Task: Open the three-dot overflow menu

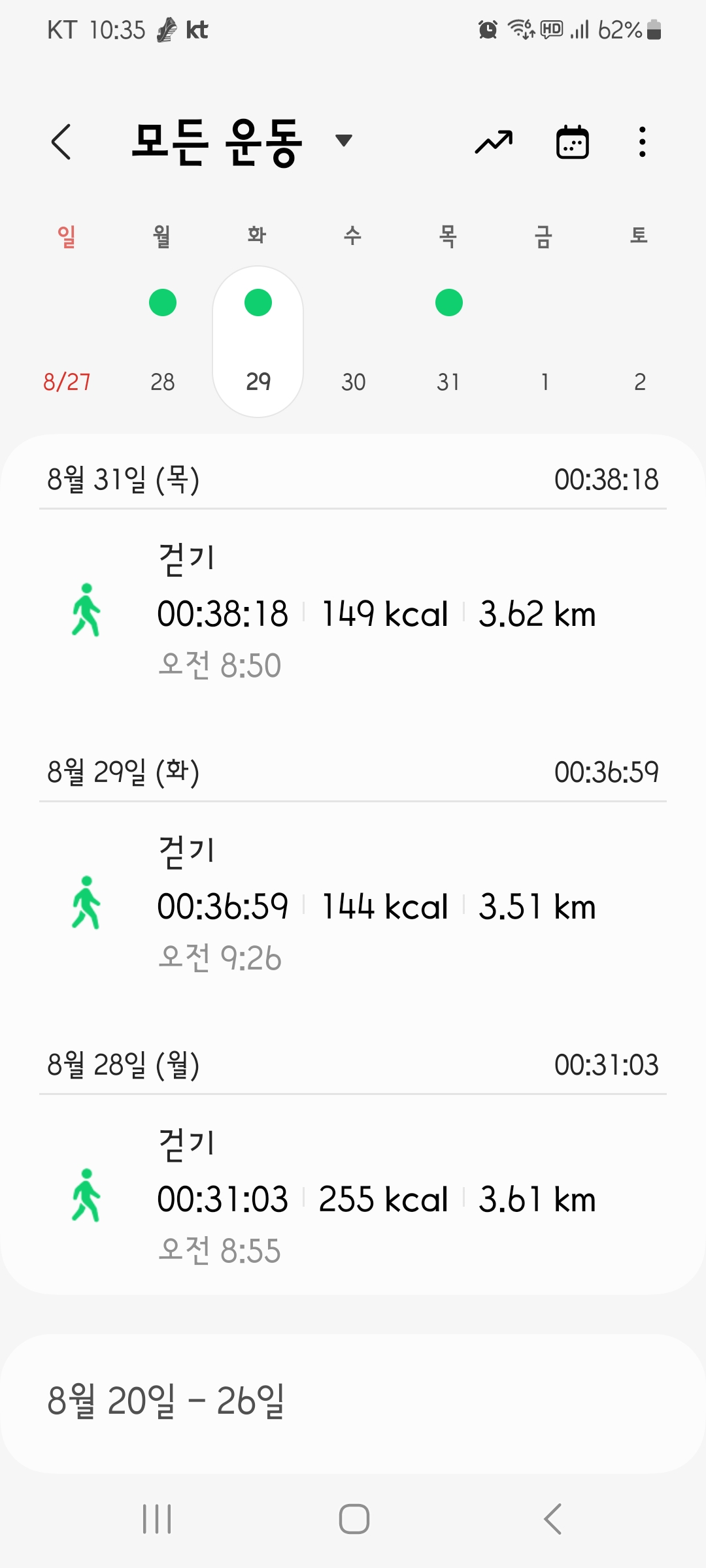Action: [x=643, y=142]
